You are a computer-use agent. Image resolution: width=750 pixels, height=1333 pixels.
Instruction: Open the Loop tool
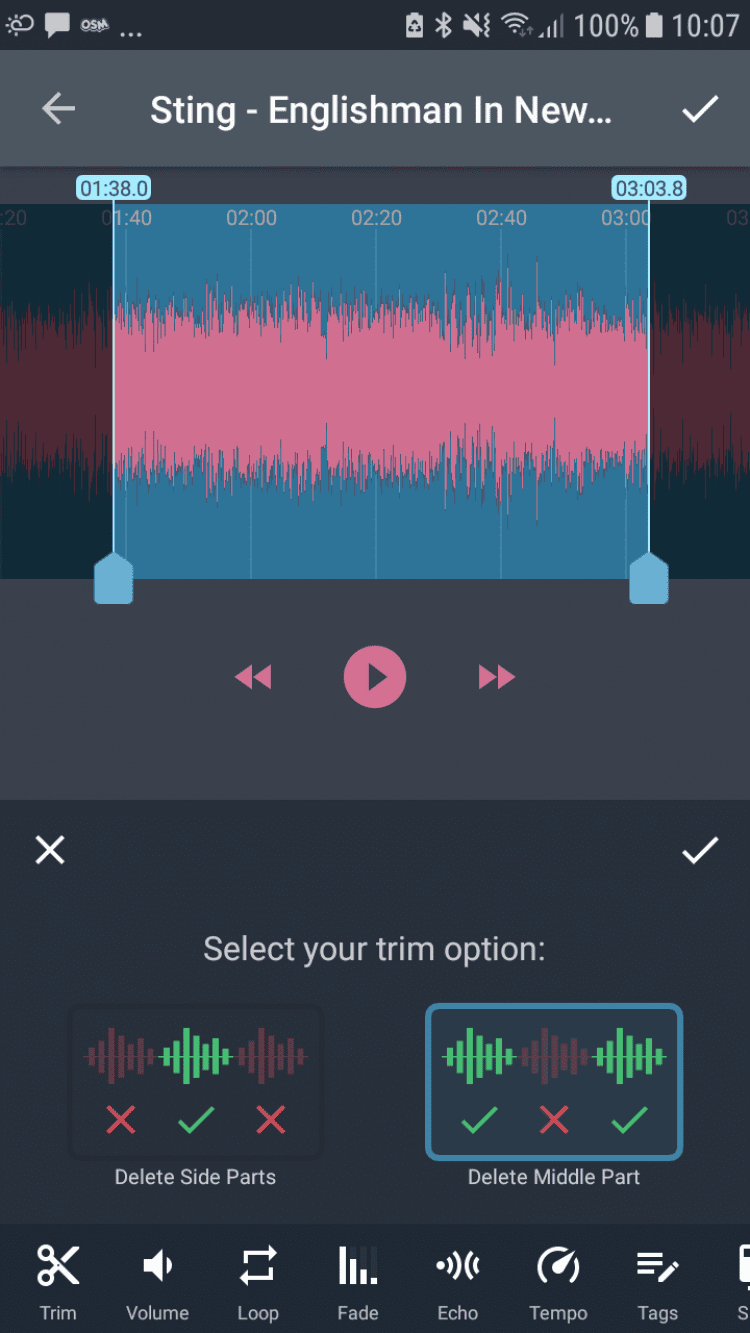[257, 1280]
